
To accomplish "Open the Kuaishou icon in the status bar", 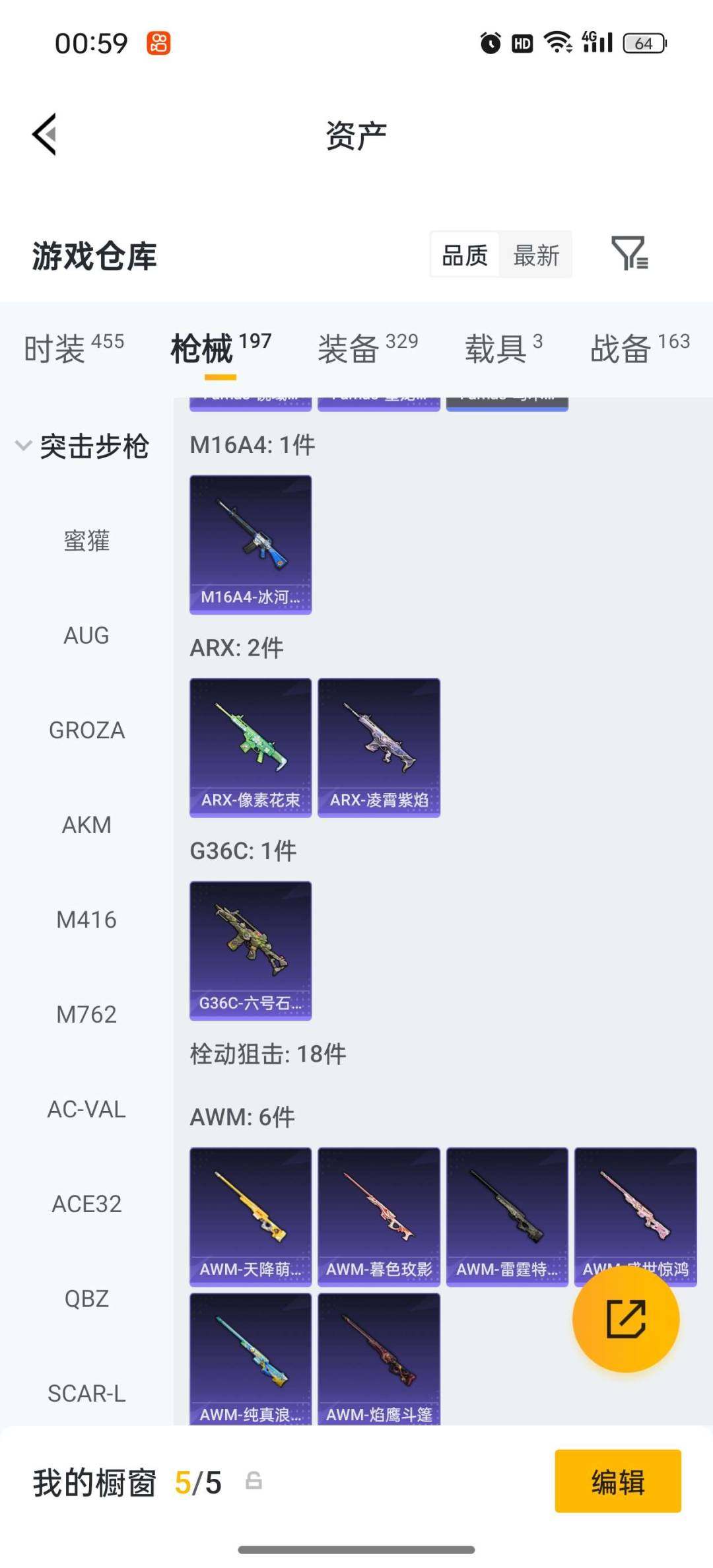I will pyautogui.click(x=156, y=42).
